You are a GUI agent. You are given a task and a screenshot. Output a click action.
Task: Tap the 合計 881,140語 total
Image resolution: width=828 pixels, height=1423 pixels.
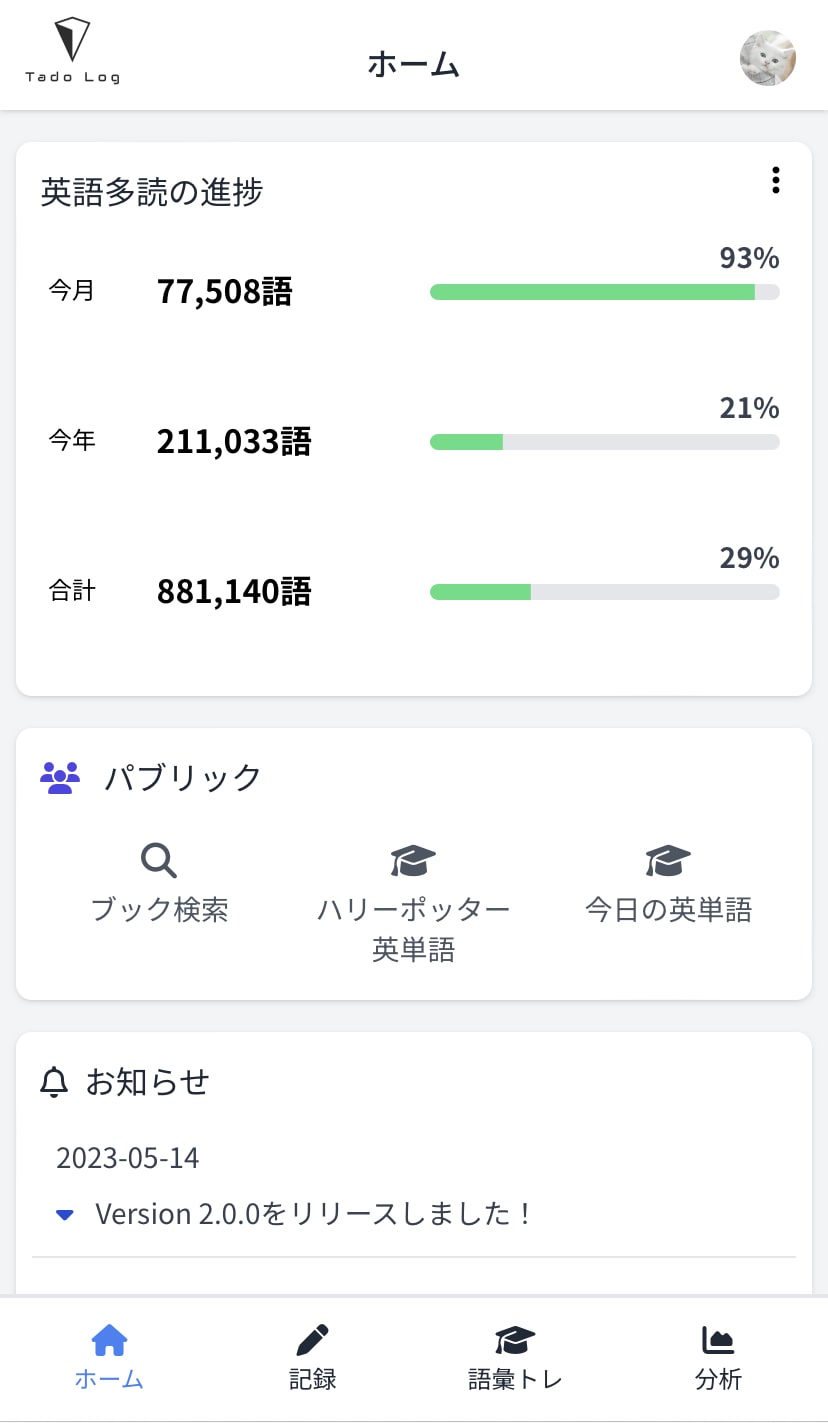click(233, 592)
